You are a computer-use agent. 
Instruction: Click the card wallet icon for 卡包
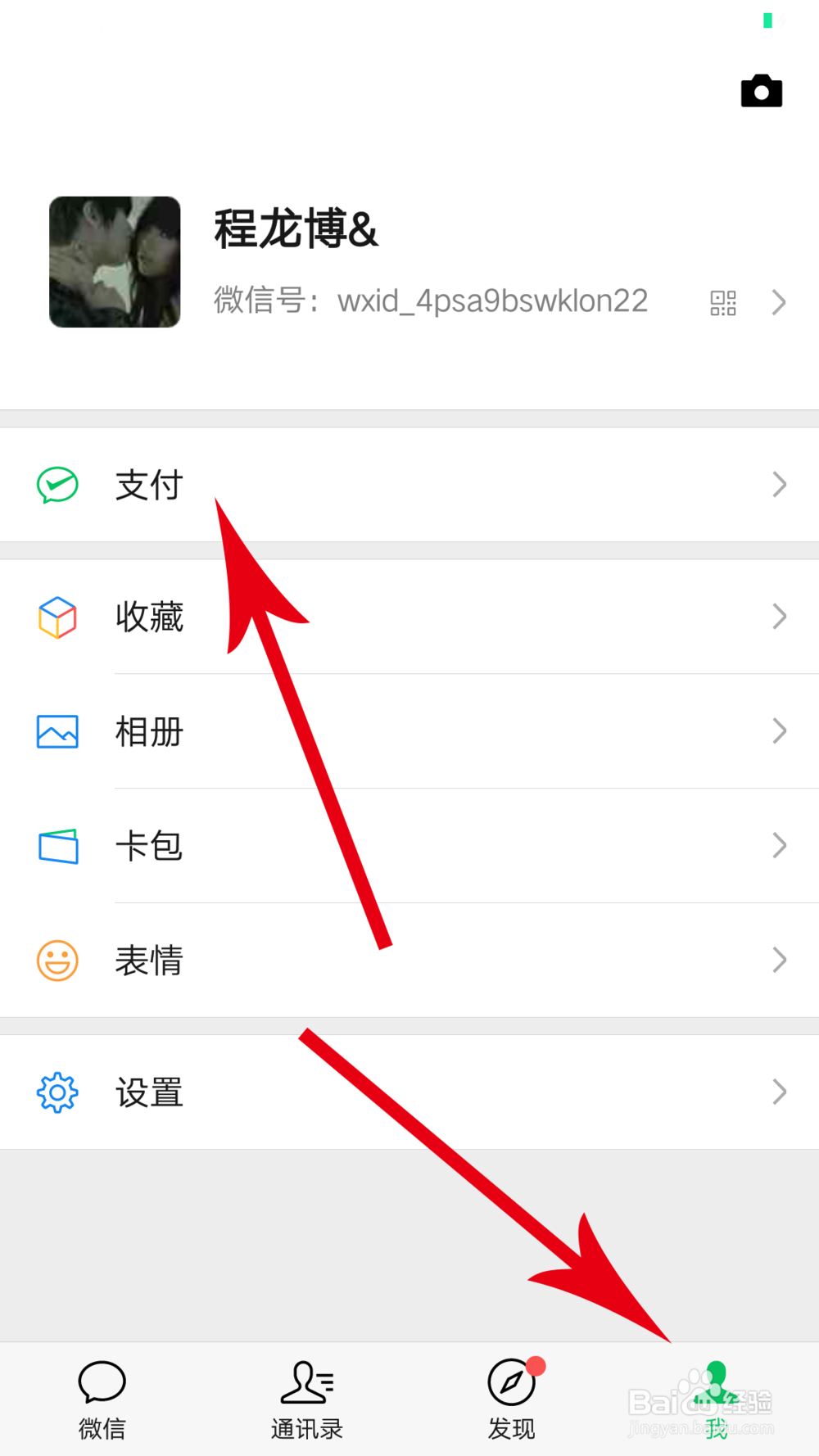56,847
